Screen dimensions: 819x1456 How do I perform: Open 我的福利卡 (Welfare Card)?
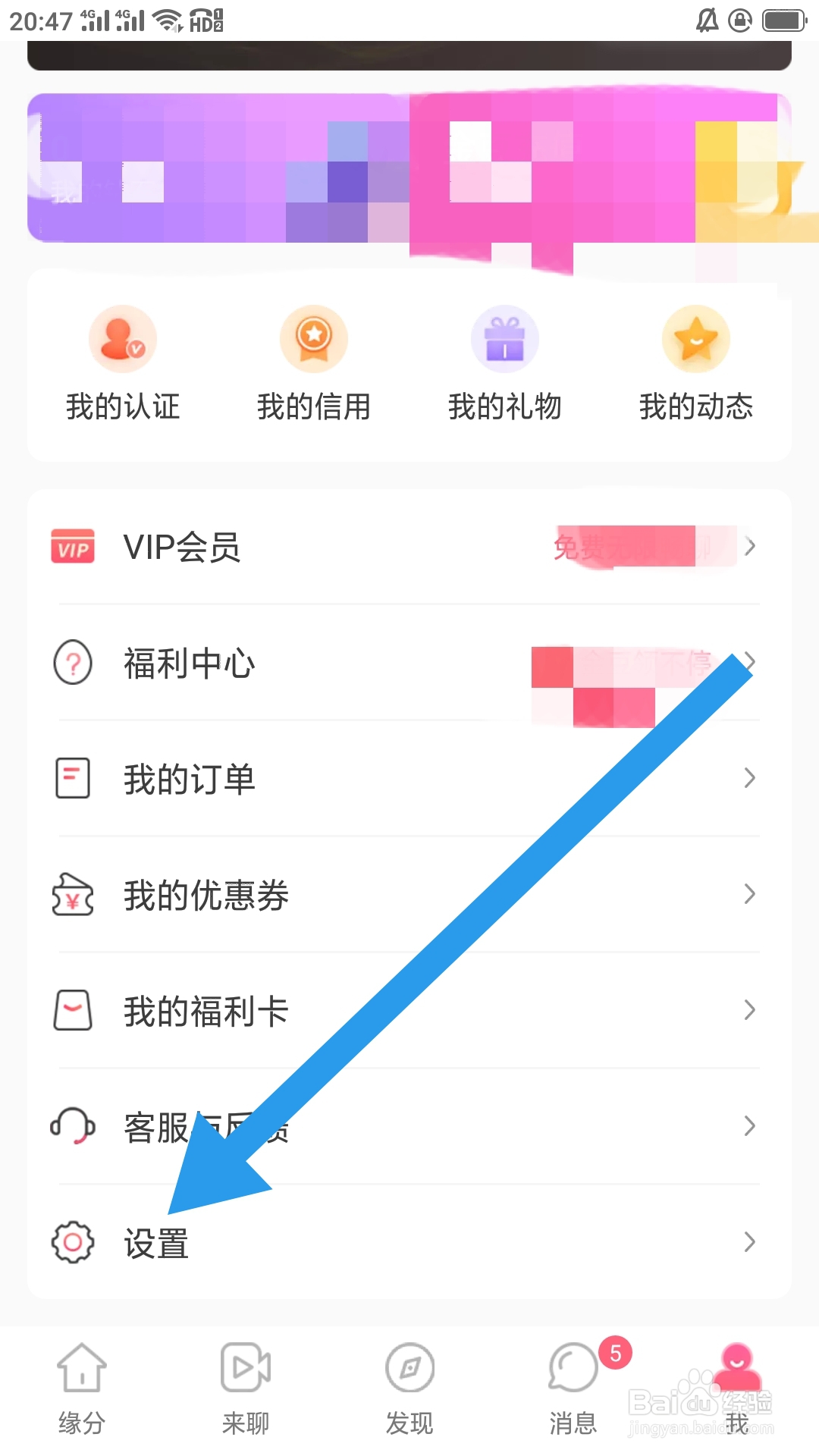205,1010
